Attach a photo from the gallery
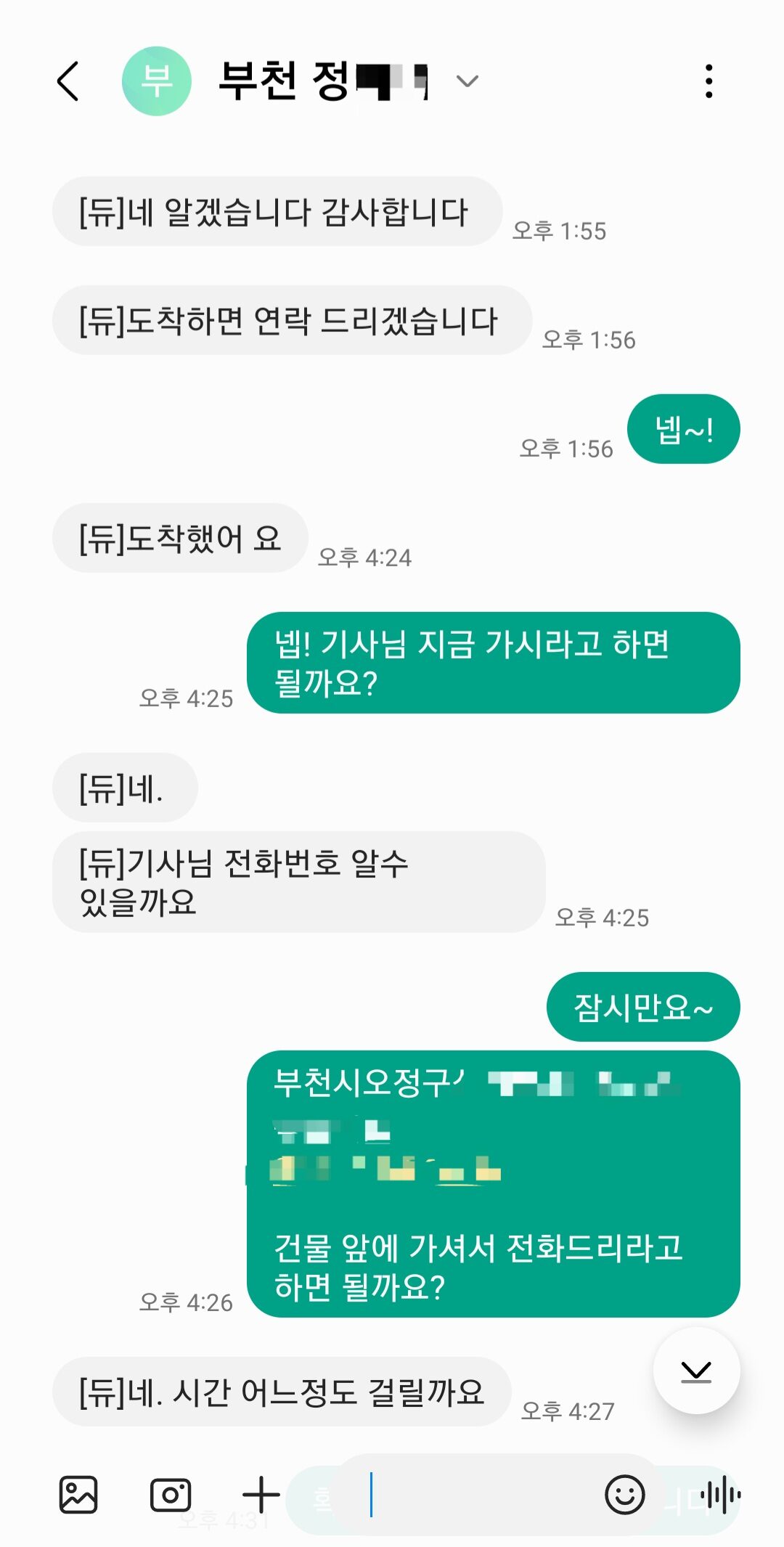The image size is (784, 1547). 78,1494
